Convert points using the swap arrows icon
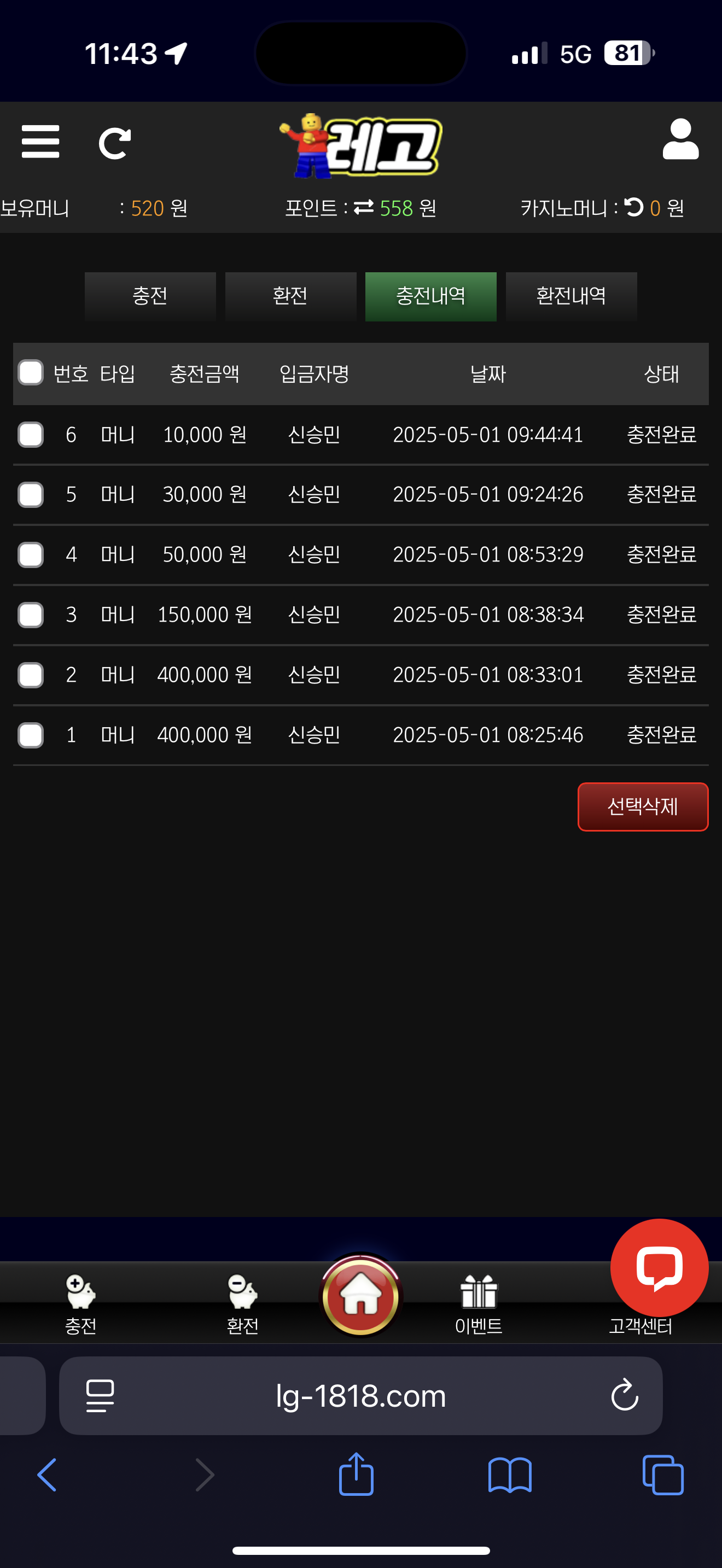The height and width of the screenshot is (1568, 722). tap(363, 208)
